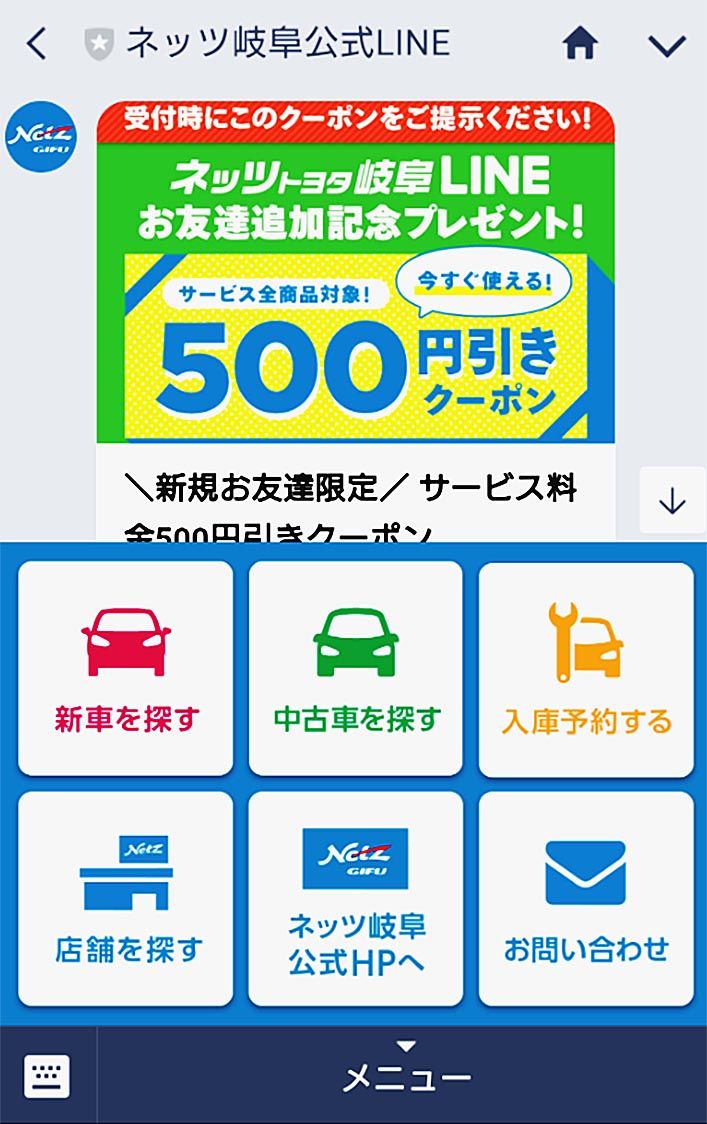Select 新車を探す
The width and height of the screenshot is (707, 1124).
[x=126, y=668]
